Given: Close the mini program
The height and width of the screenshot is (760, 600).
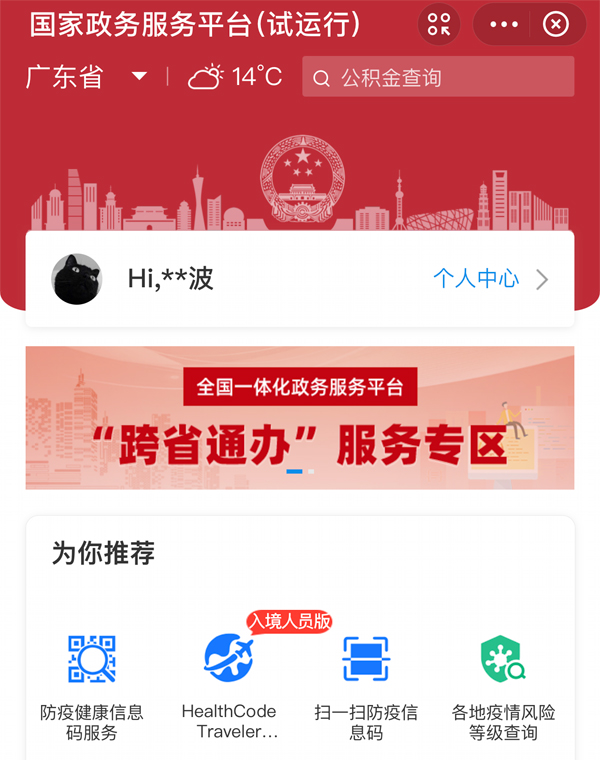Looking at the screenshot, I should click(x=556, y=25).
